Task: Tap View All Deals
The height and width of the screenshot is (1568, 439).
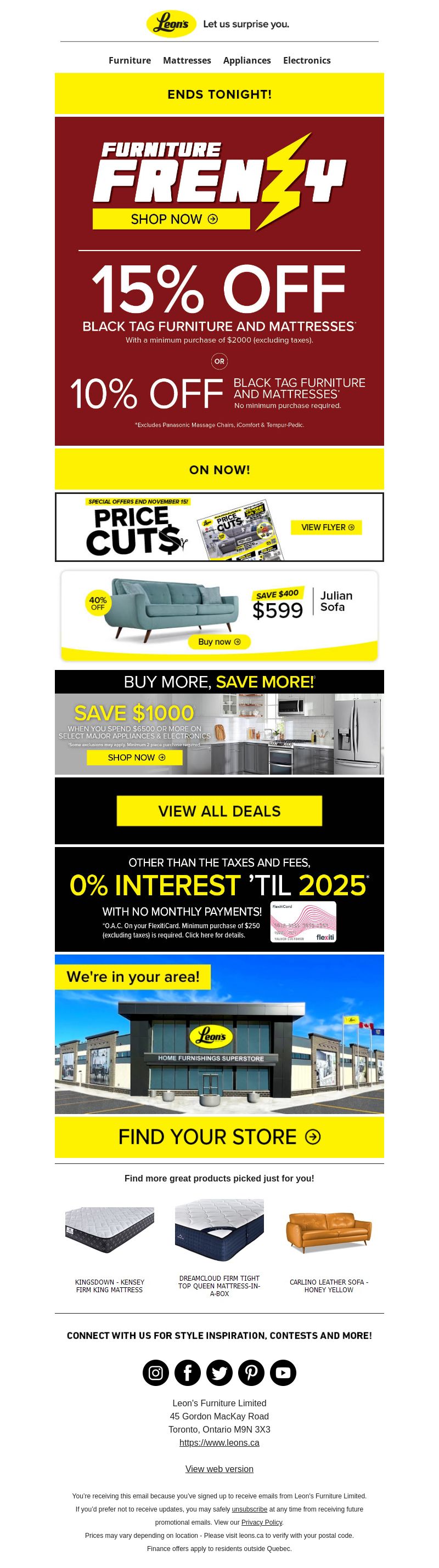Action: [219, 811]
